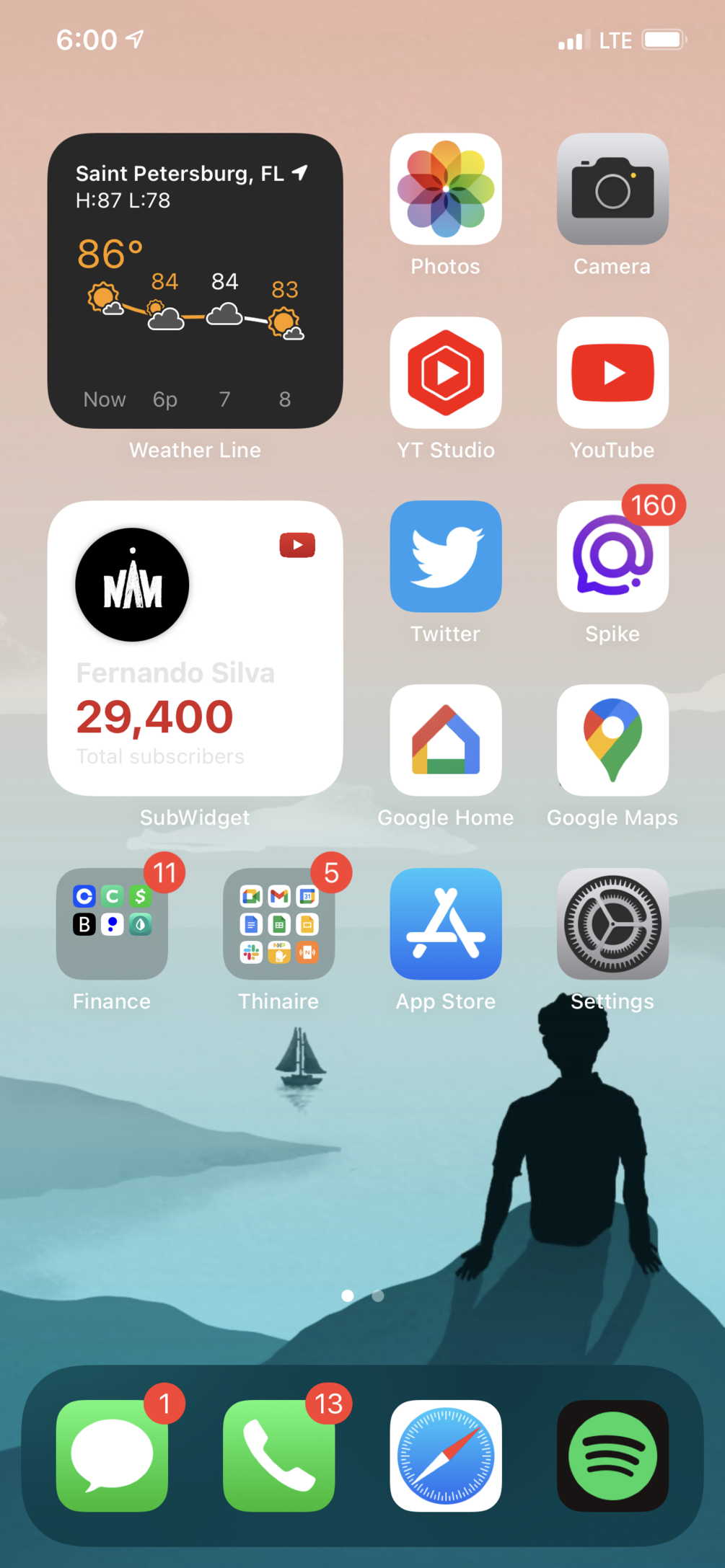Open the Weather Line widget

(195, 280)
